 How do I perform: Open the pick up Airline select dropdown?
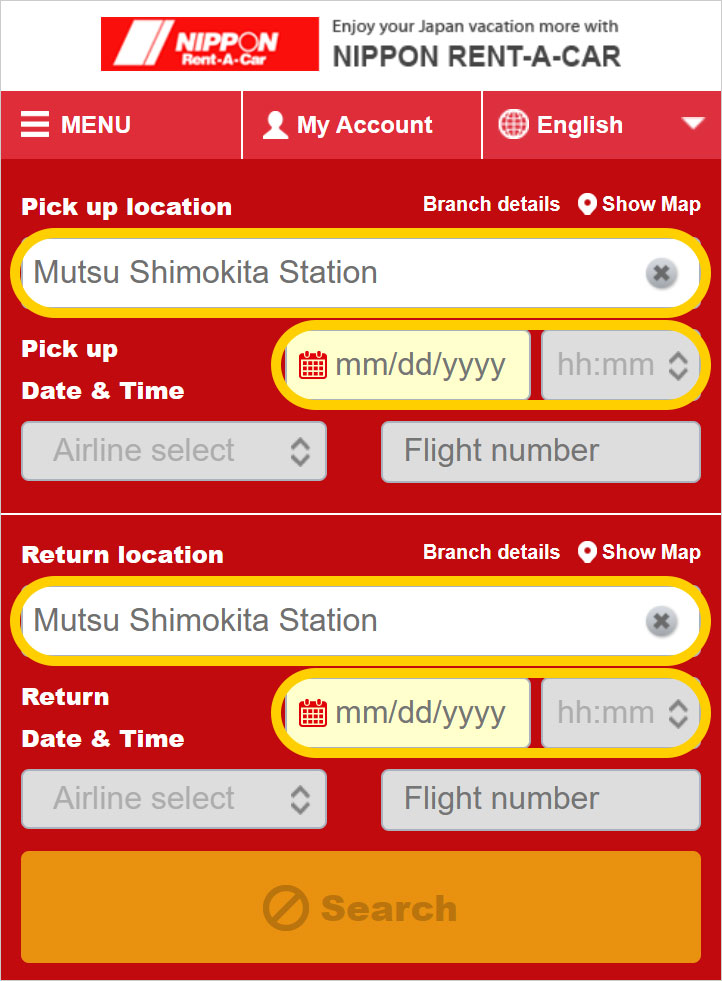coord(174,451)
